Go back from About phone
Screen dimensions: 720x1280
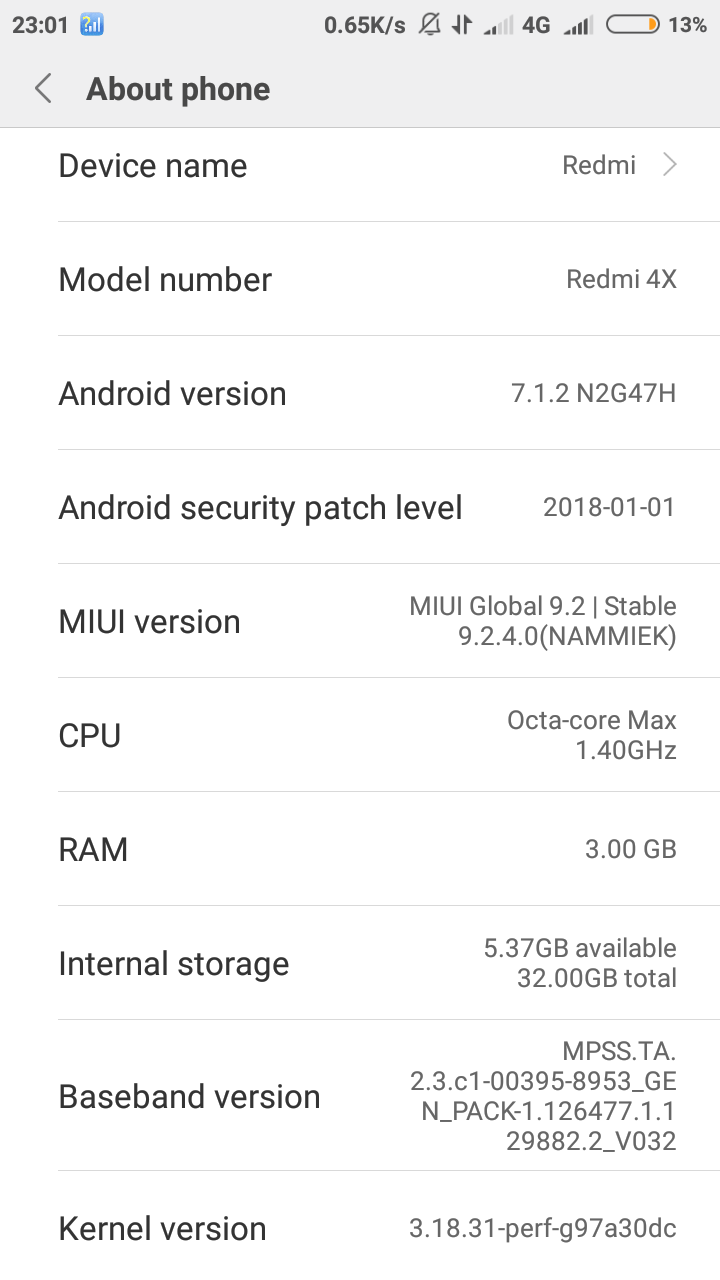coord(42,89)
